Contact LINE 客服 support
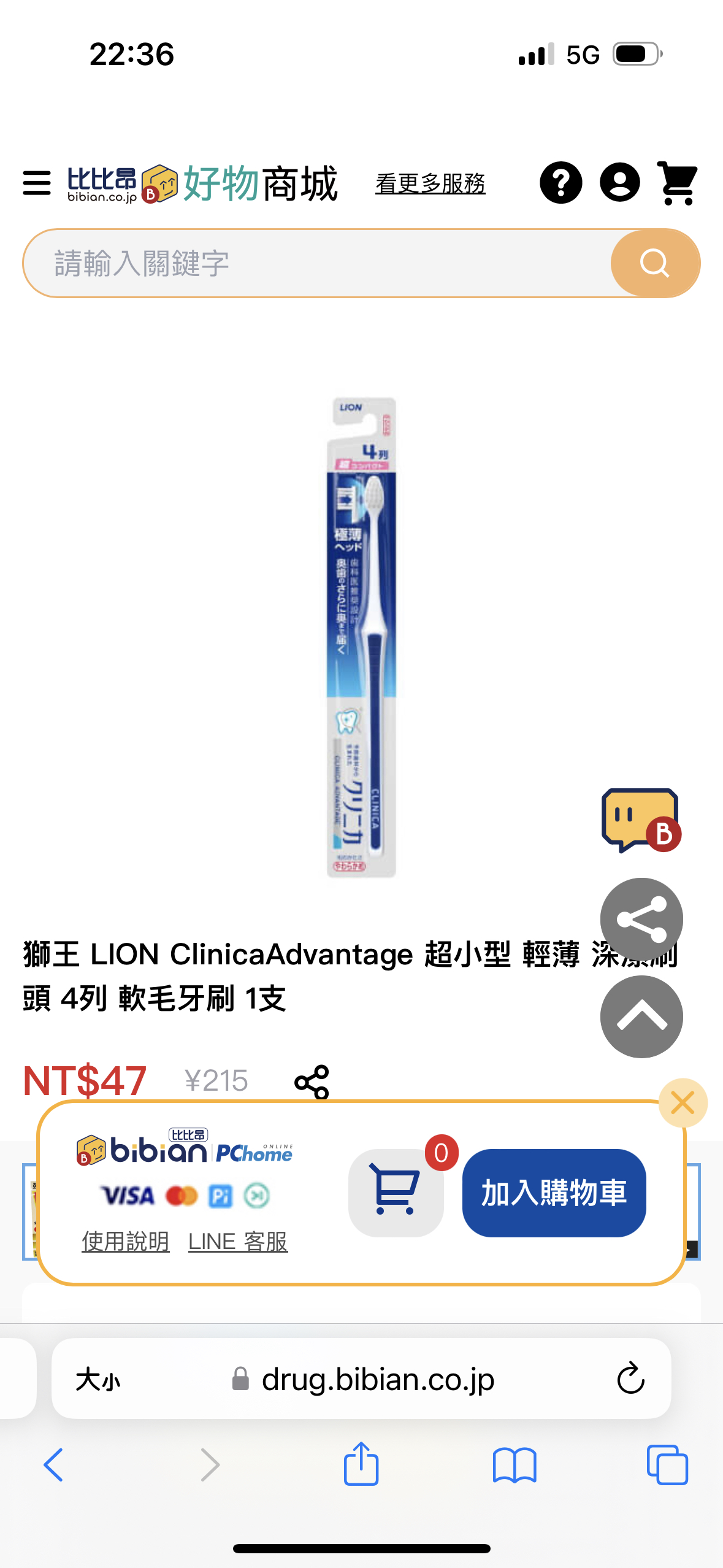The image size is (723, 1568). (238, 1242)
